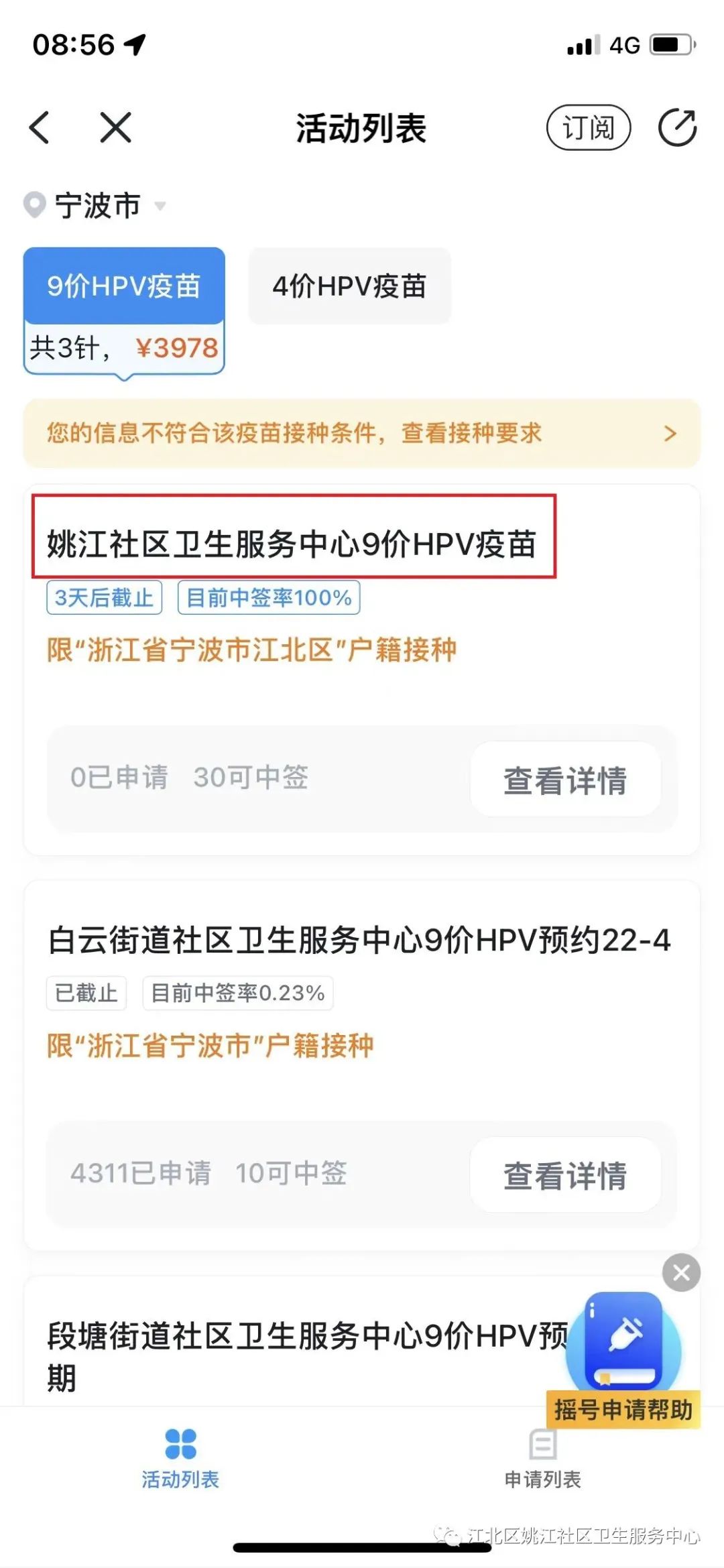
Task: Dismiss the floating 摇号申请帮助 widget
Action: click(681, 1272)
